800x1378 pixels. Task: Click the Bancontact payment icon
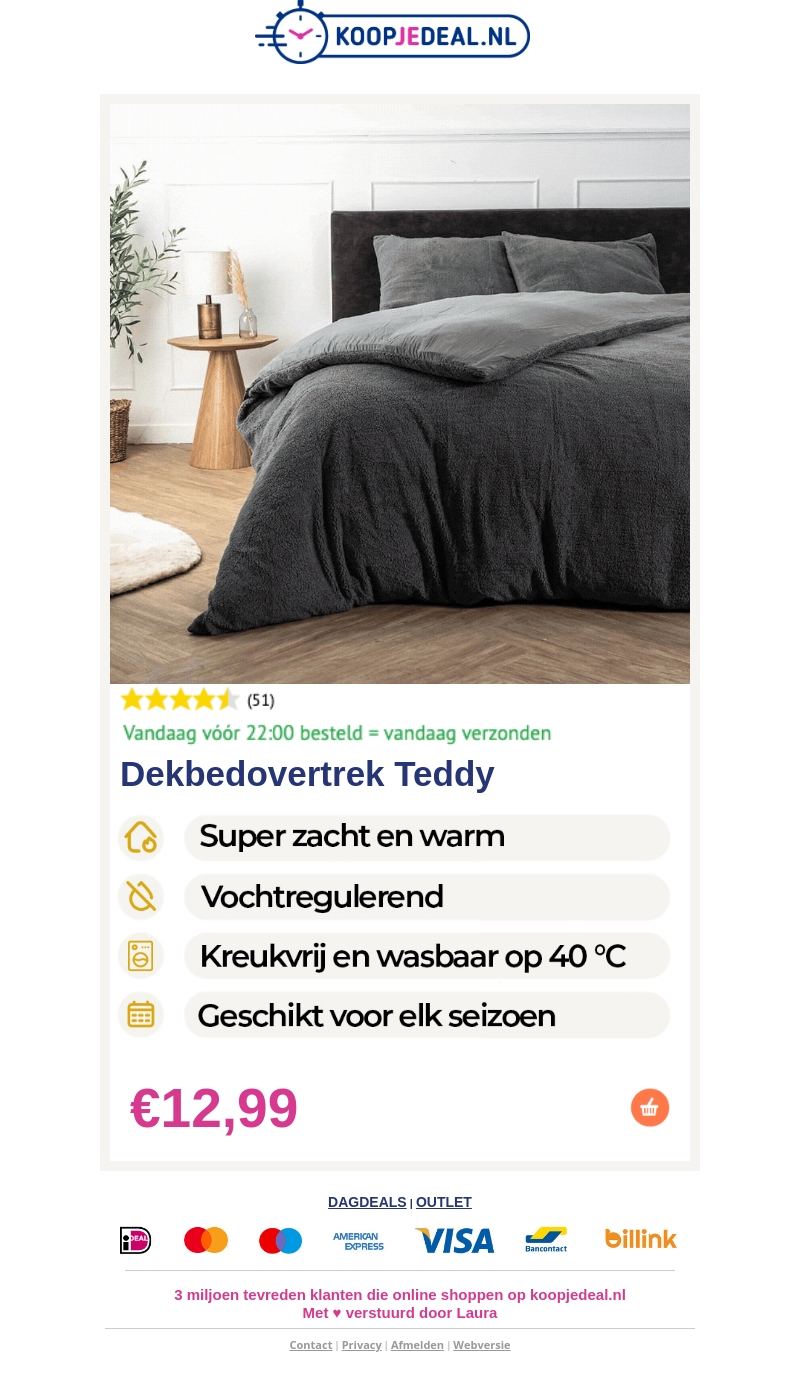[x=546, y=1240]
